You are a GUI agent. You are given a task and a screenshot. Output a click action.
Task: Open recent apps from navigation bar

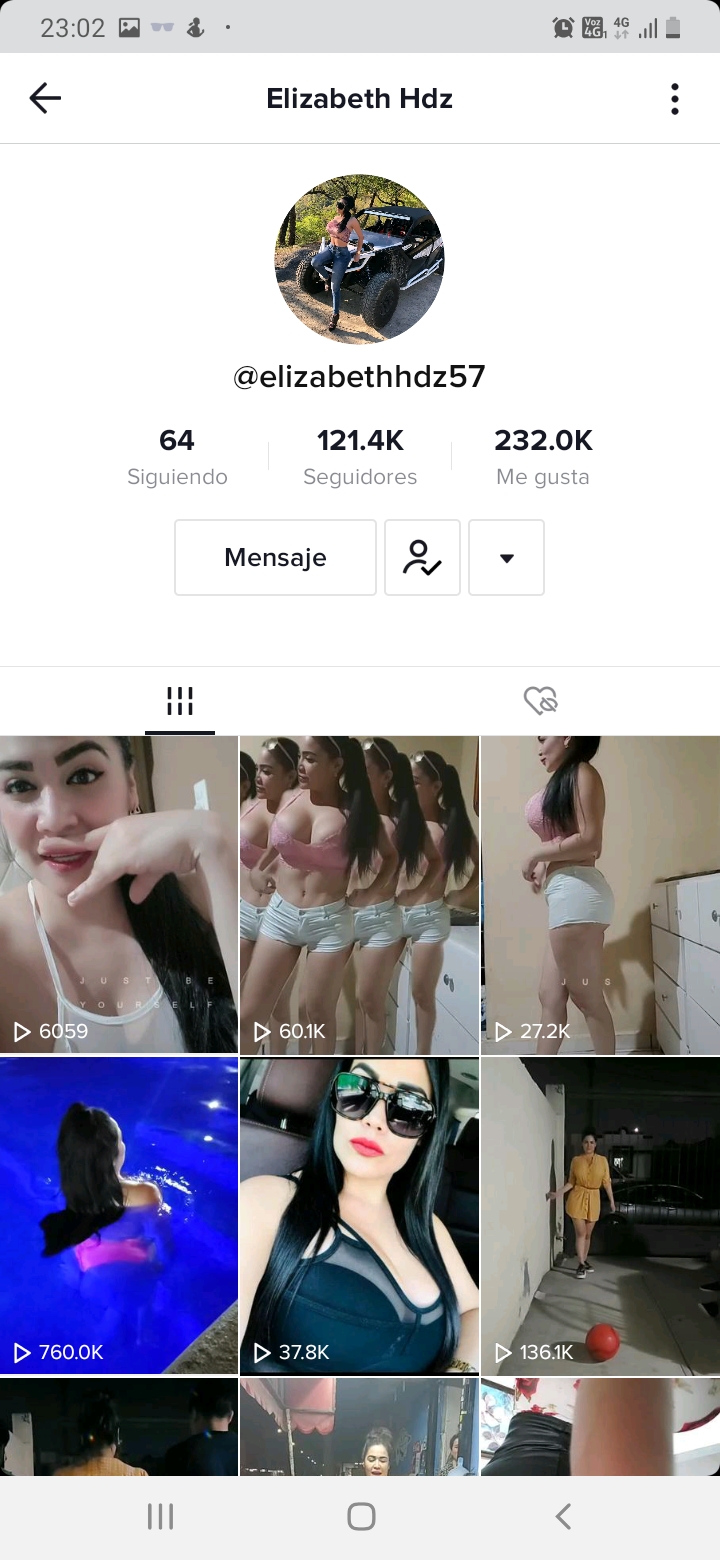pyautogui.click(x=160, y=1517)
